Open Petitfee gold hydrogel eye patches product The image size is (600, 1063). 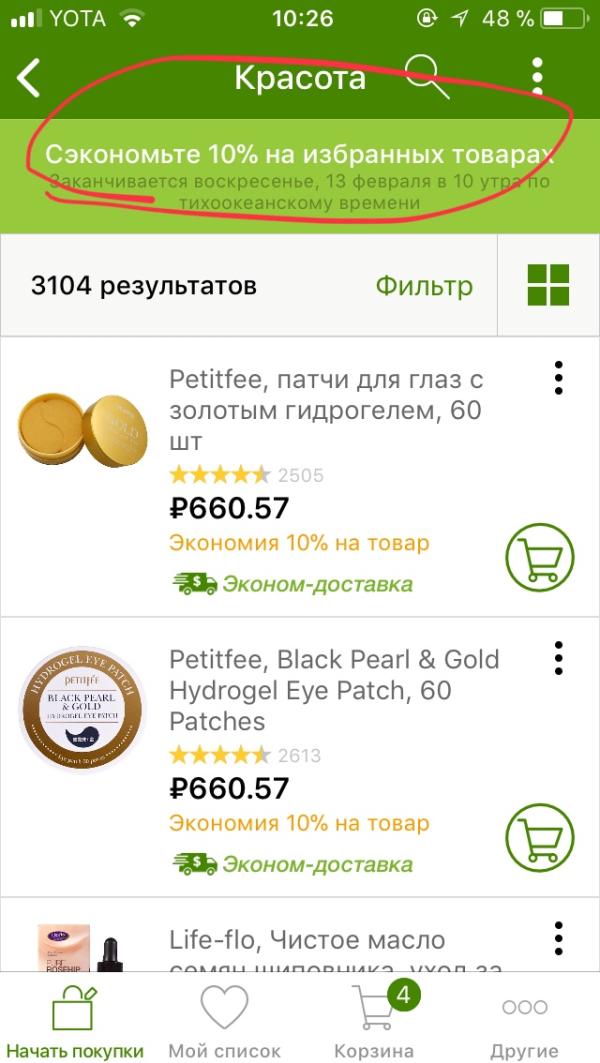[325, 410]
